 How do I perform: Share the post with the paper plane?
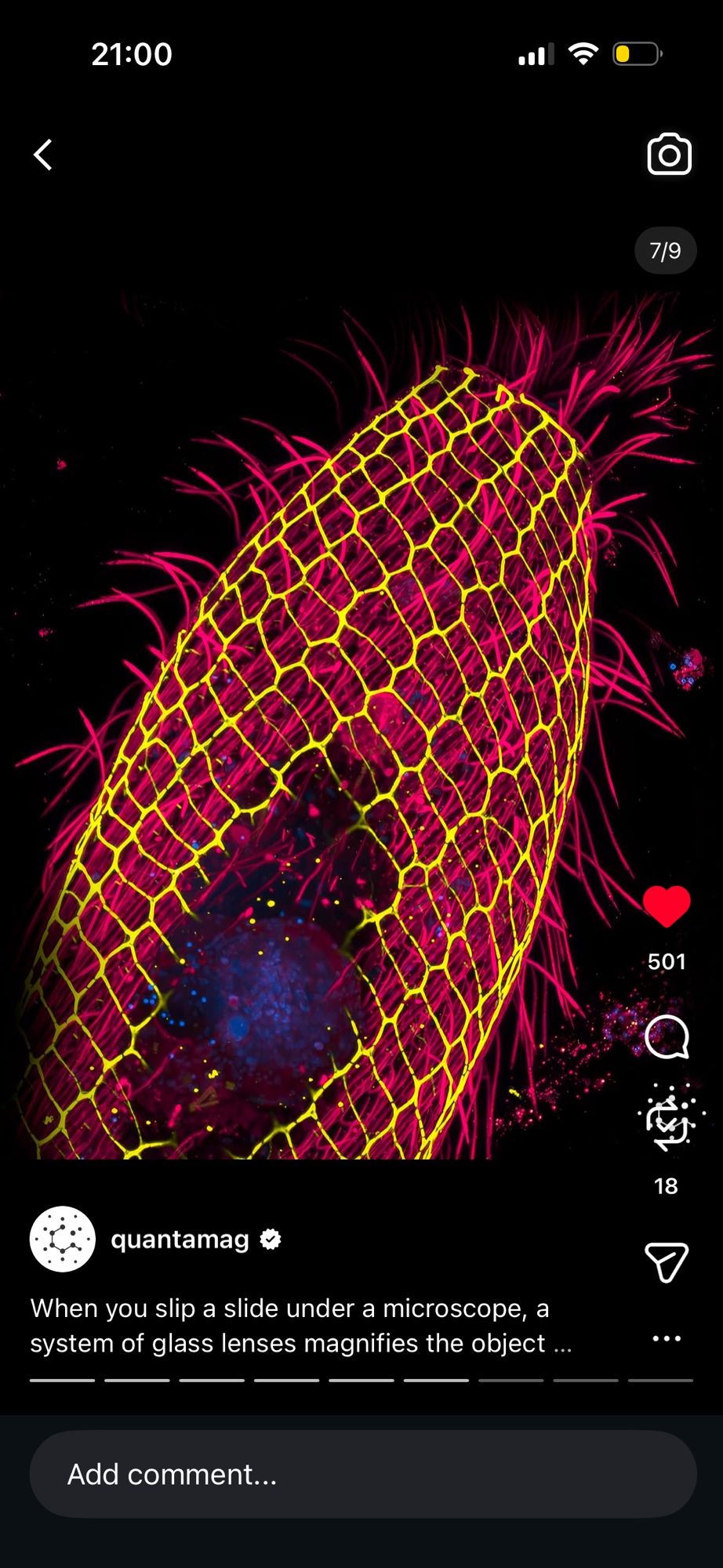click(667, 1261)
